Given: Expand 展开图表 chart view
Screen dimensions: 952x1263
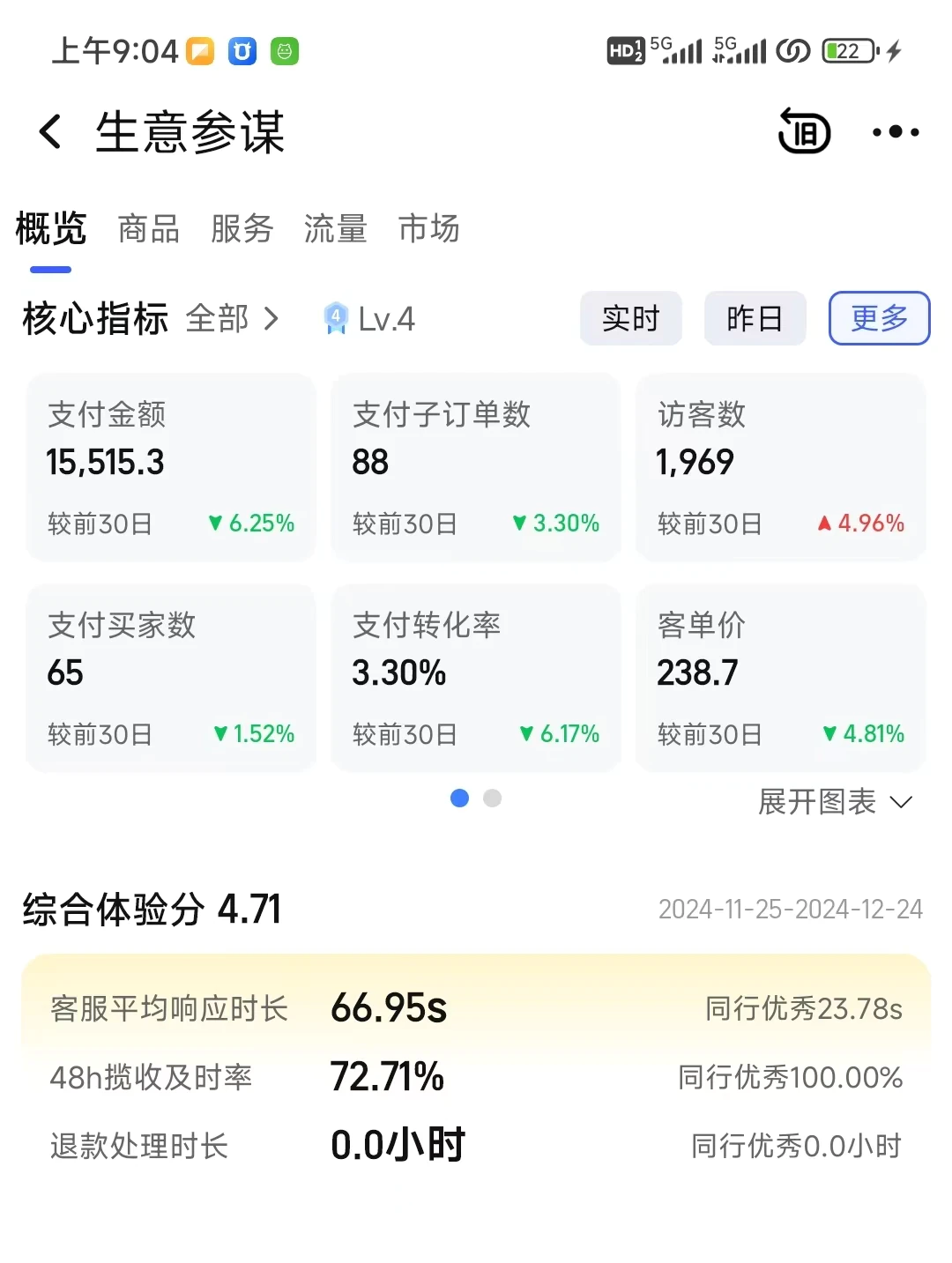Looking at the screenshot, I should point(834,802).
